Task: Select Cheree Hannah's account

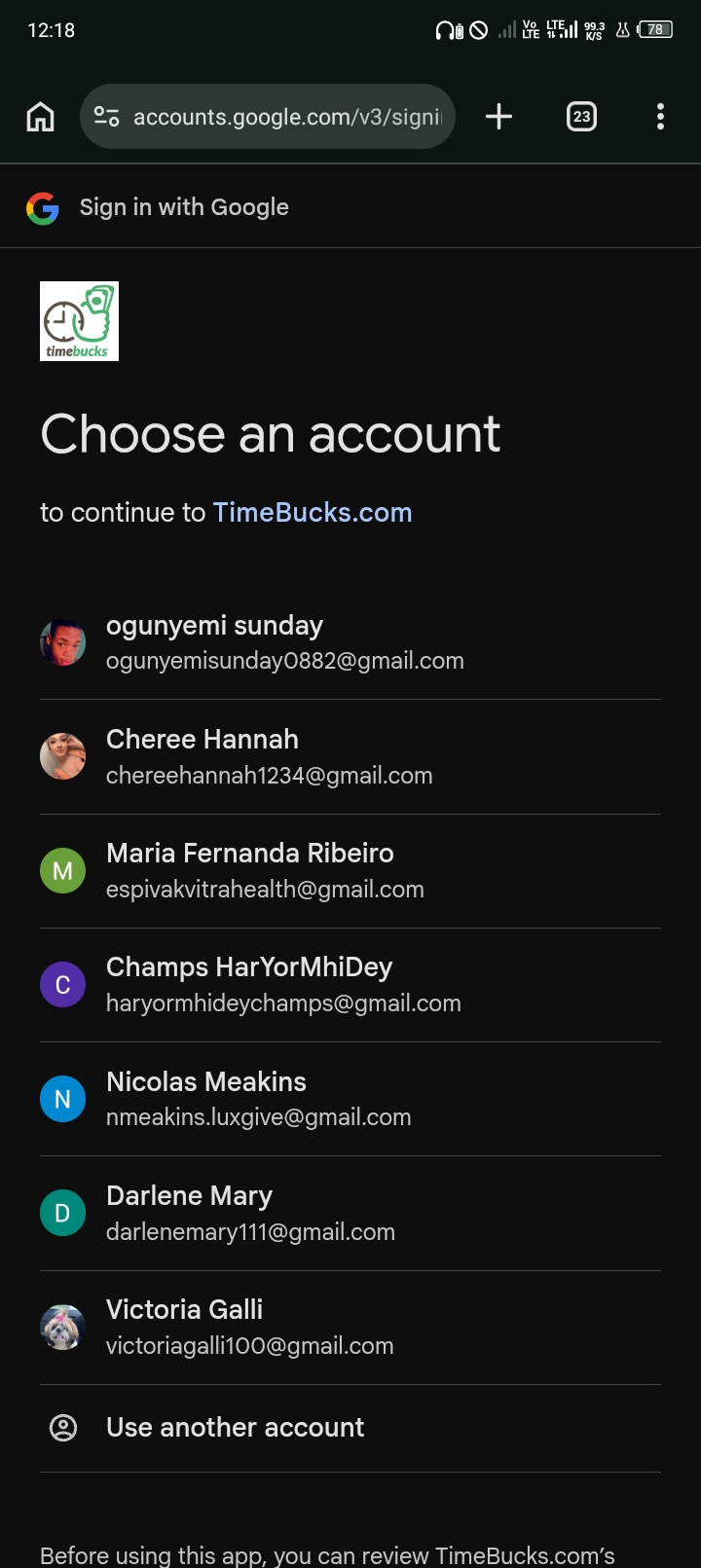Action: click(269, 756)
